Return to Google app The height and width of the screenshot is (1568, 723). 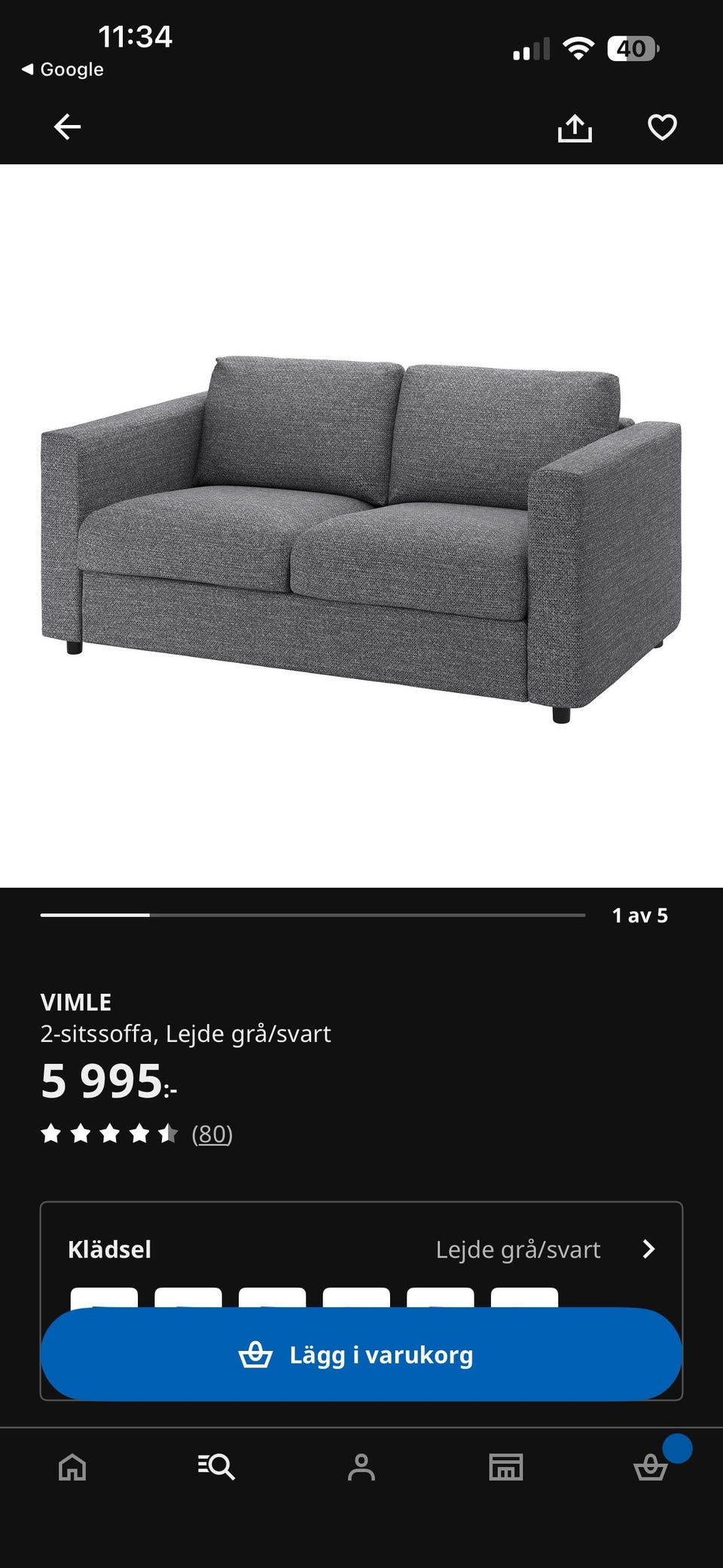click(x=63, y=69)
